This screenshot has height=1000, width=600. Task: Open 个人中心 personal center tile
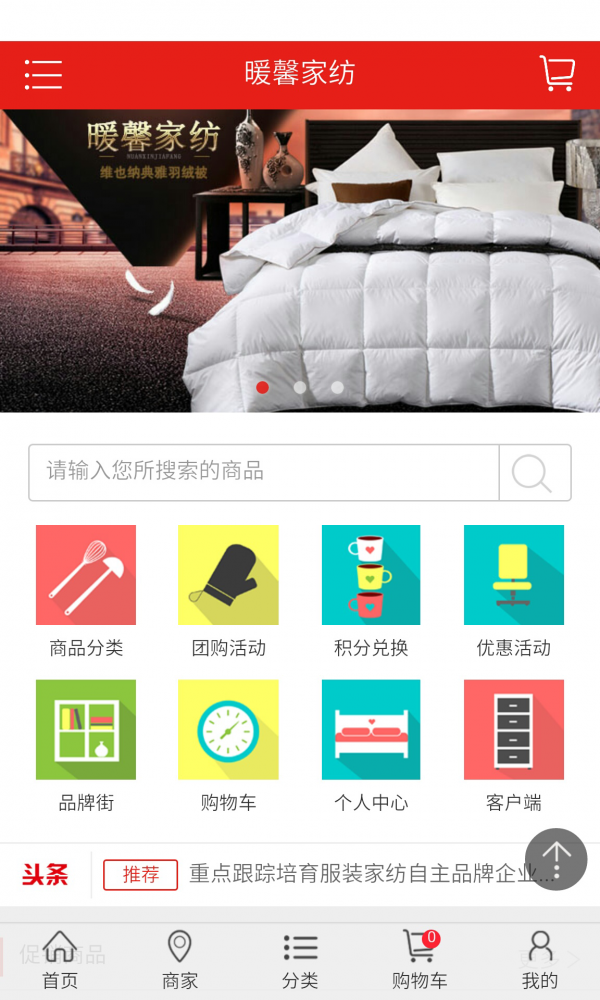click(x=371, y=745)
